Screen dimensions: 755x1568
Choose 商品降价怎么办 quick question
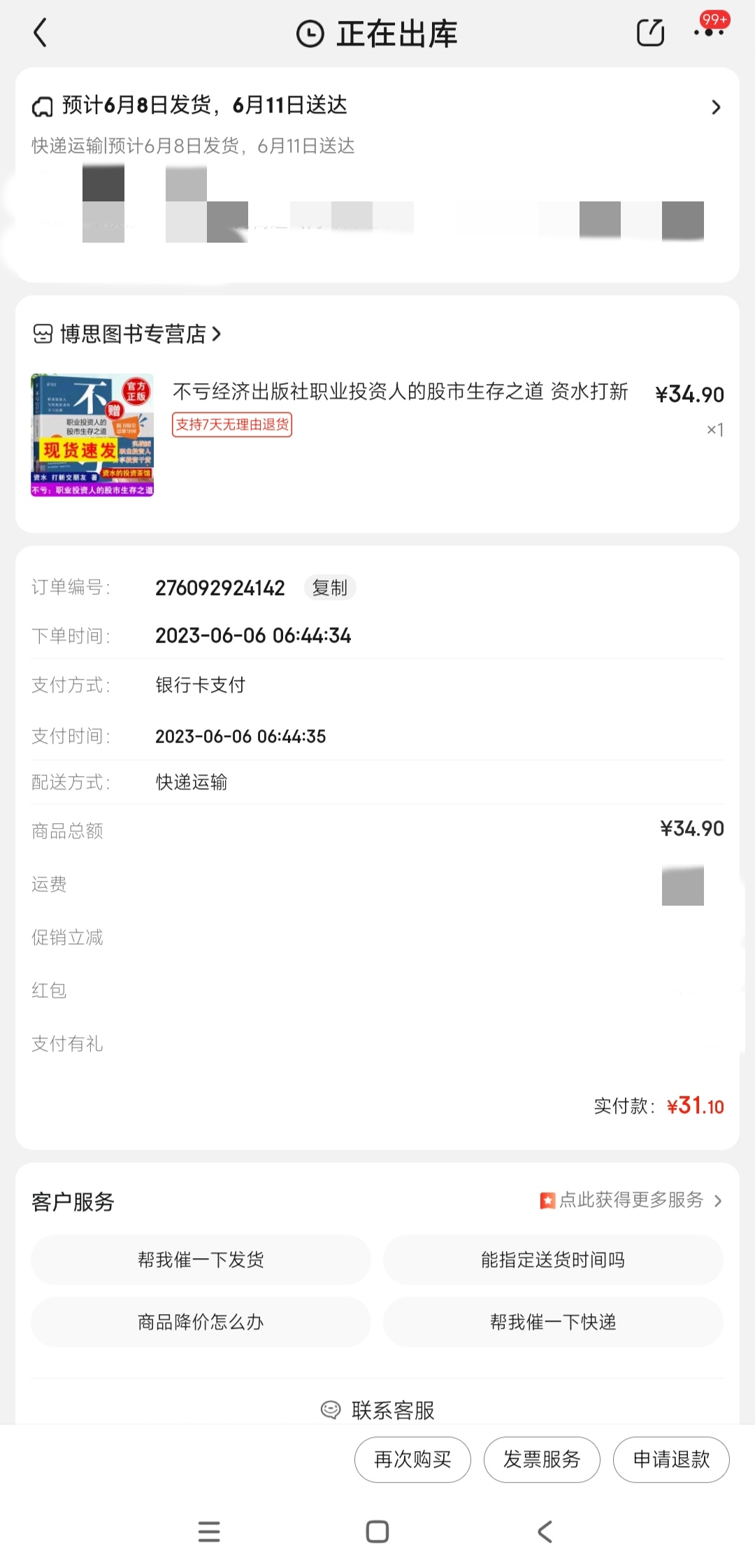(201, 1322)
